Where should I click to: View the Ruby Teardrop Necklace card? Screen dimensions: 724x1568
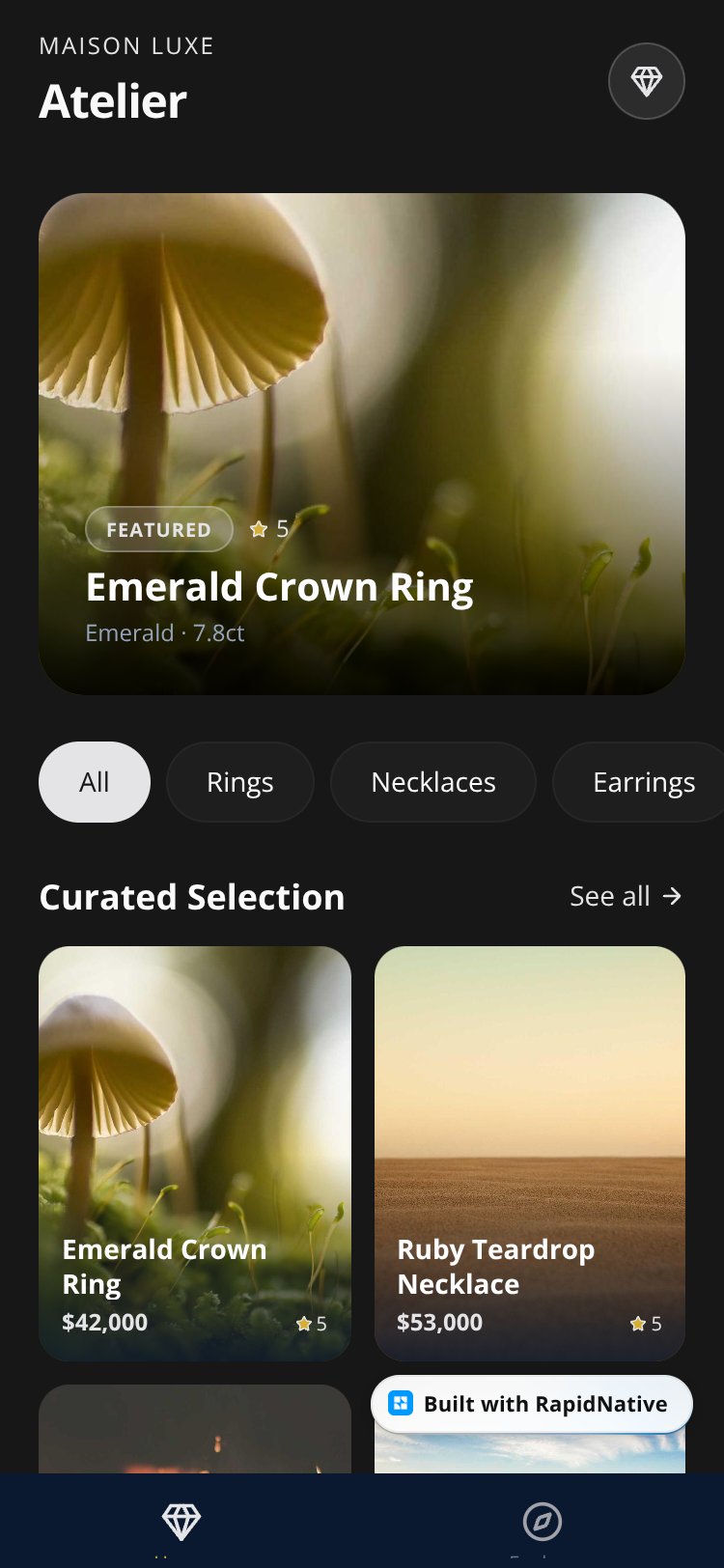pos(530,1154)
